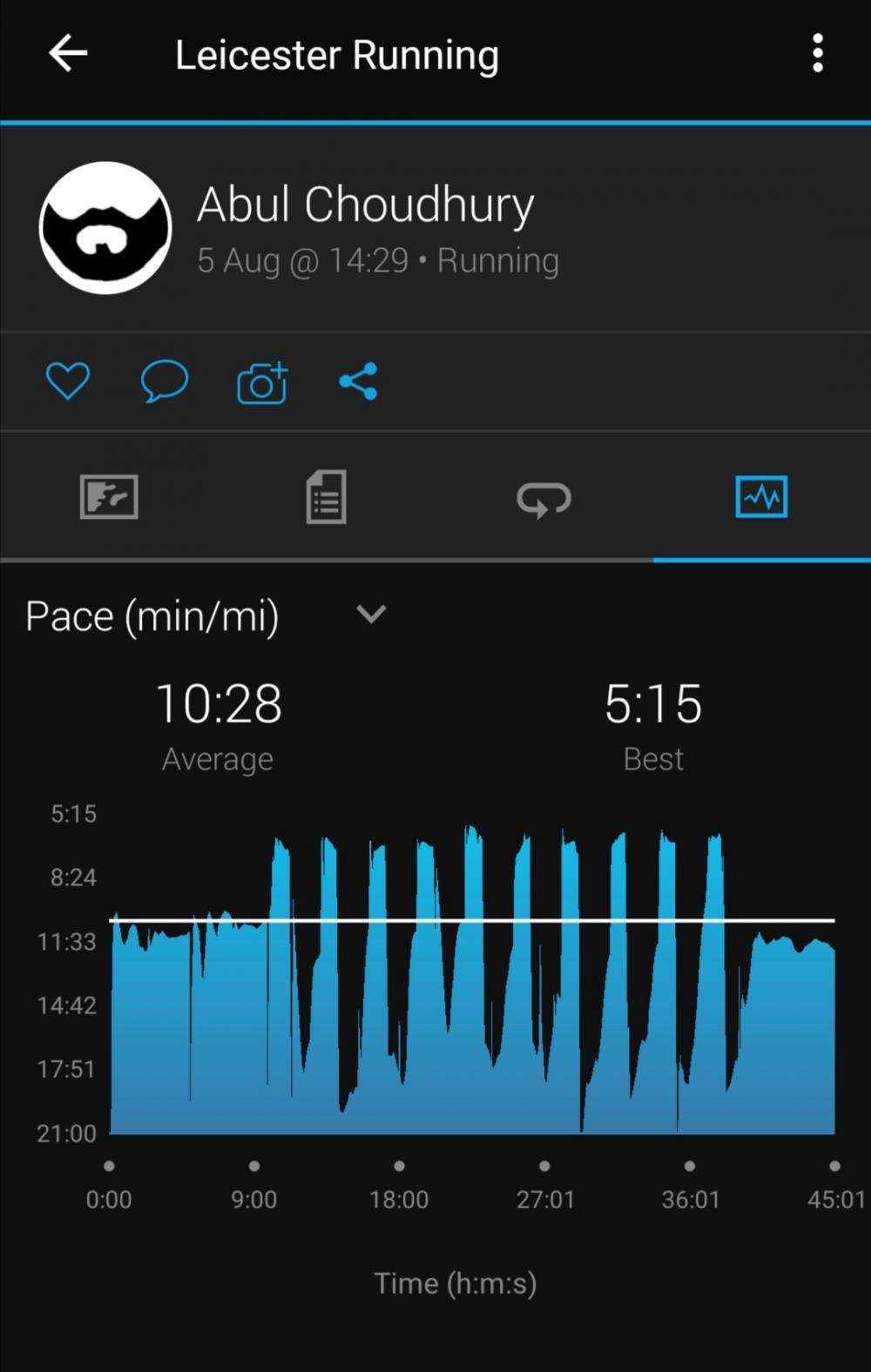
Task: Switch to the map overview tab
Action: 109,497
